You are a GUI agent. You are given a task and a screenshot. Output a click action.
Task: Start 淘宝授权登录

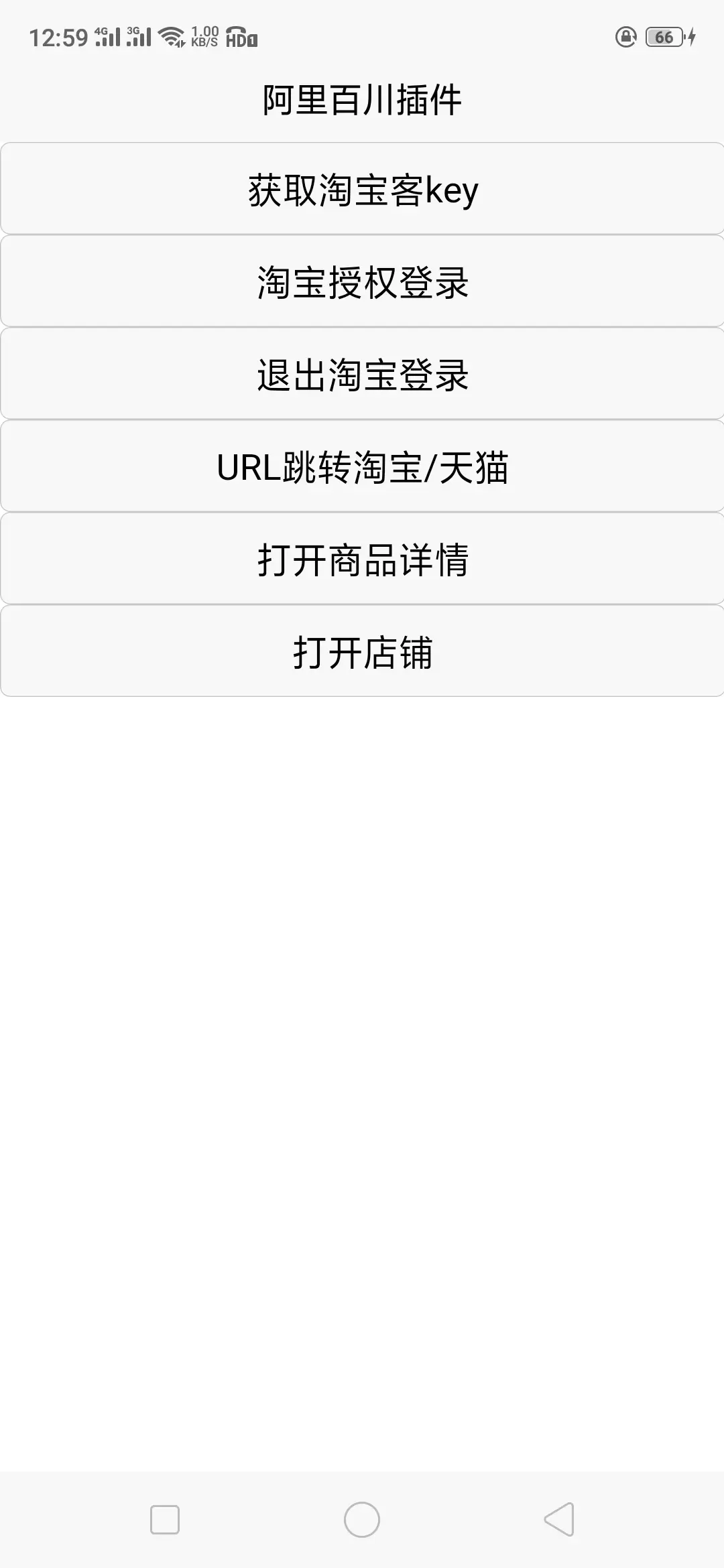[362, 282]
